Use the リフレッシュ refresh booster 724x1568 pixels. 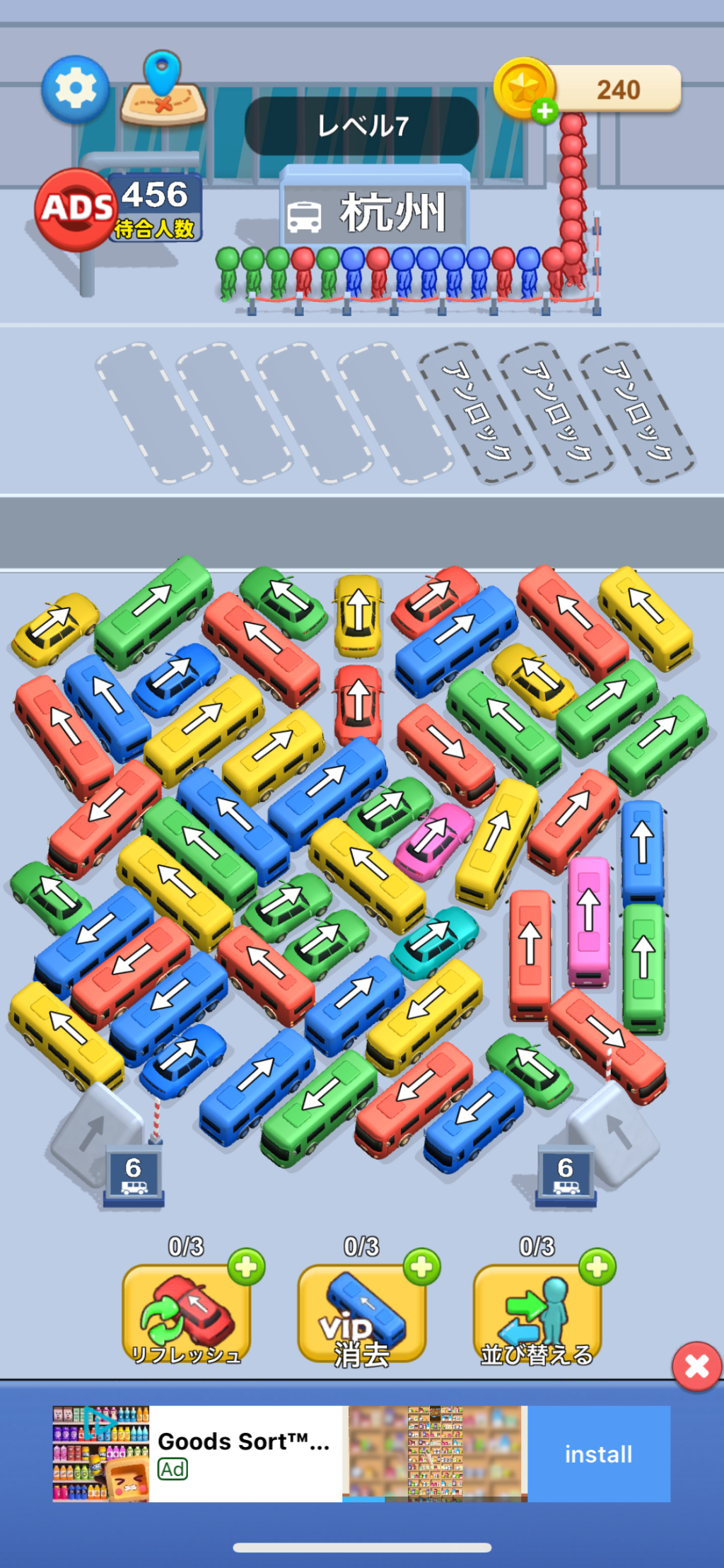187,1314
